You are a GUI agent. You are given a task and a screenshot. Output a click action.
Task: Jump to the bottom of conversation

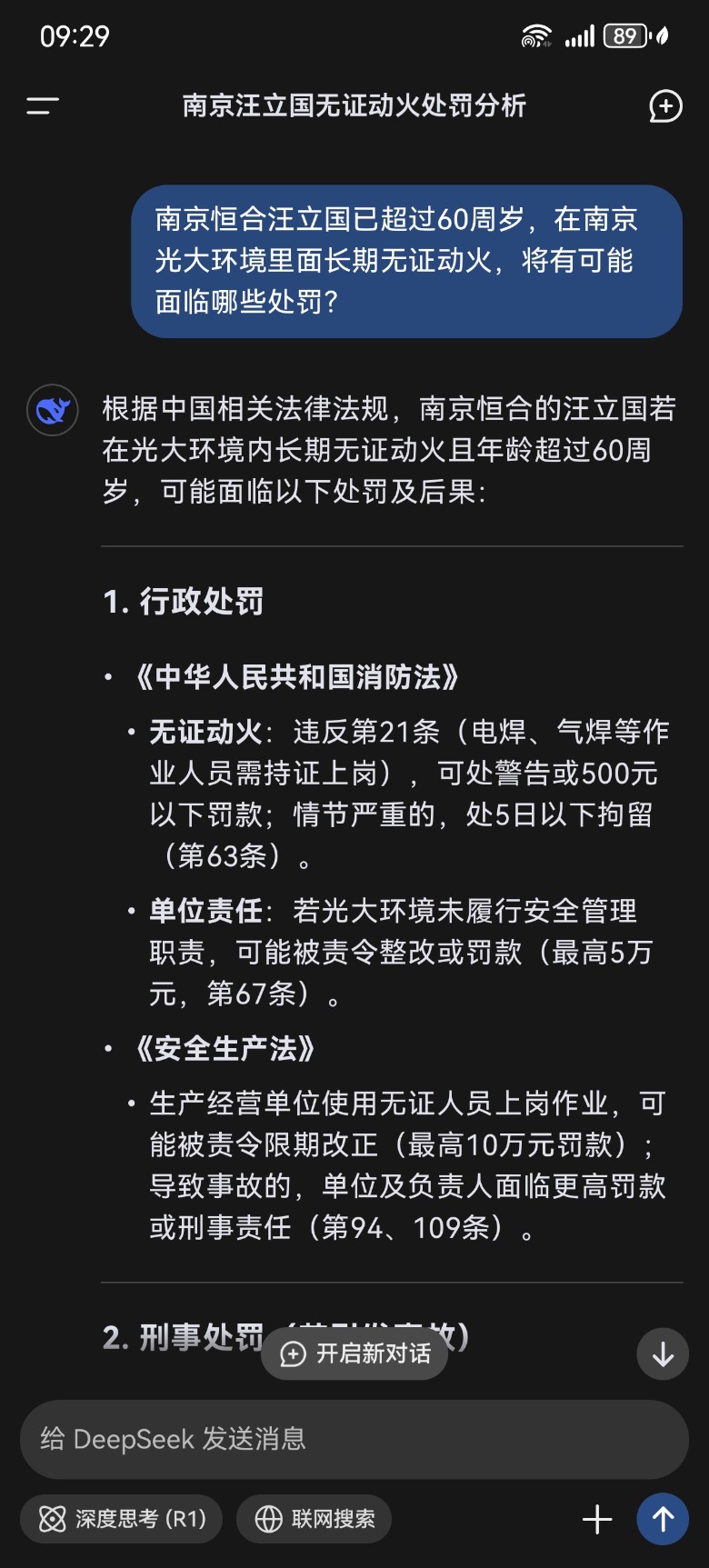click(x=663, y=1354)
